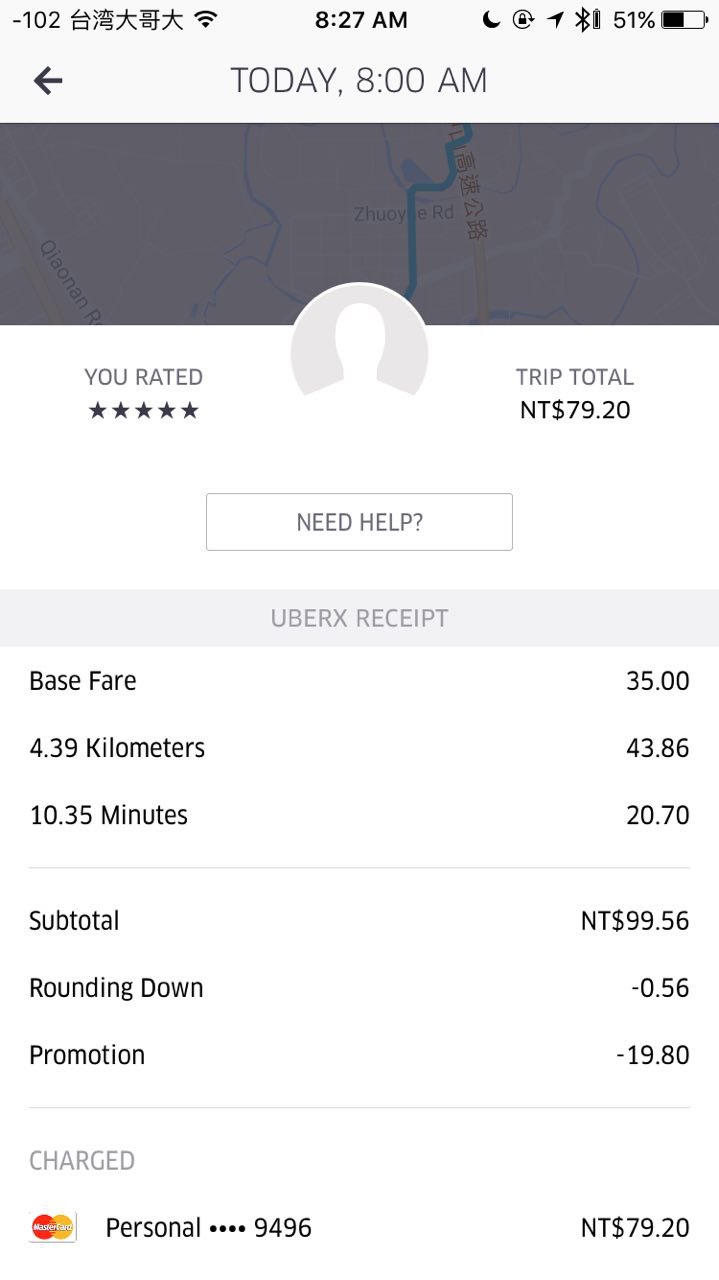
Task: Open the trip route map
Action: click(x=180, y=220)
